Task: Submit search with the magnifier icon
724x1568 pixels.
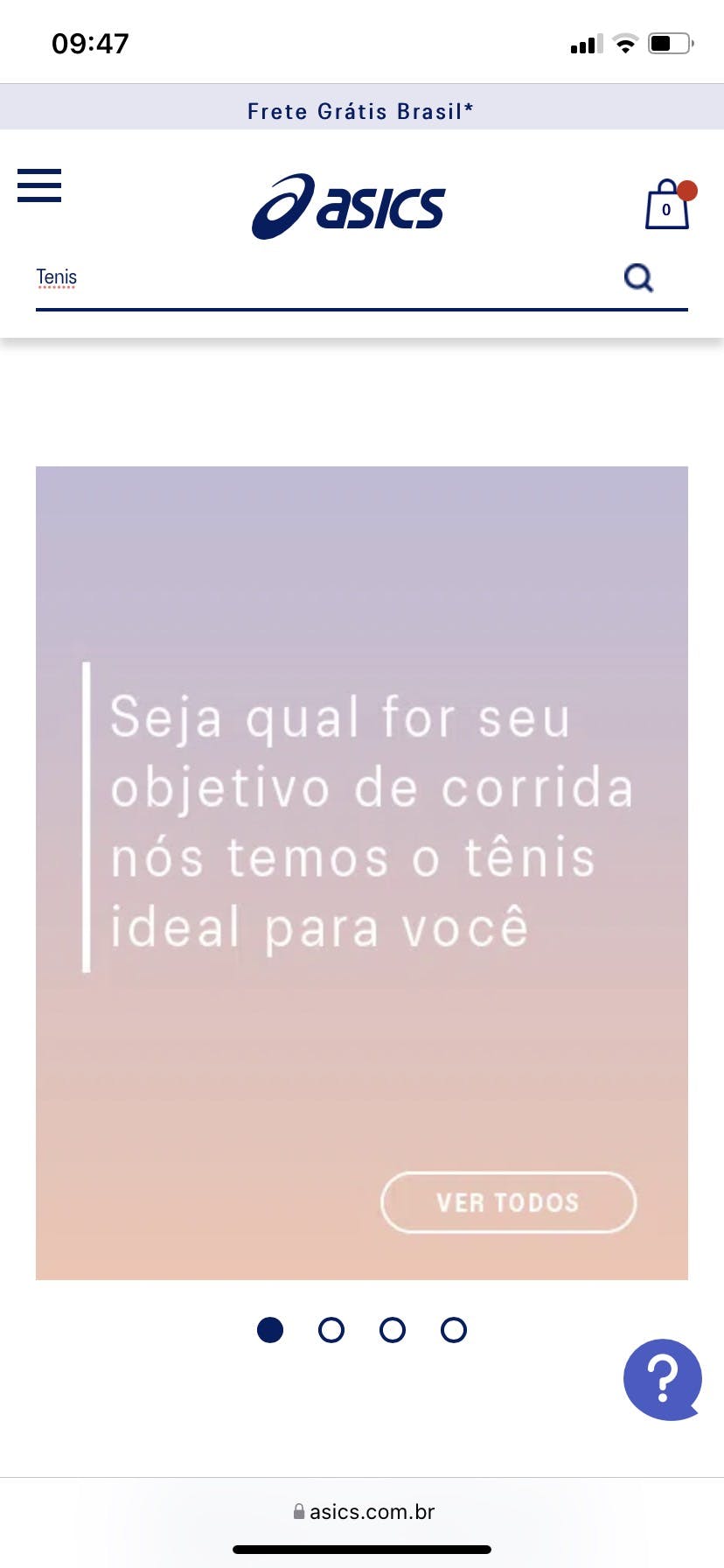Action: pyautogui.click(x=638, y=278)
